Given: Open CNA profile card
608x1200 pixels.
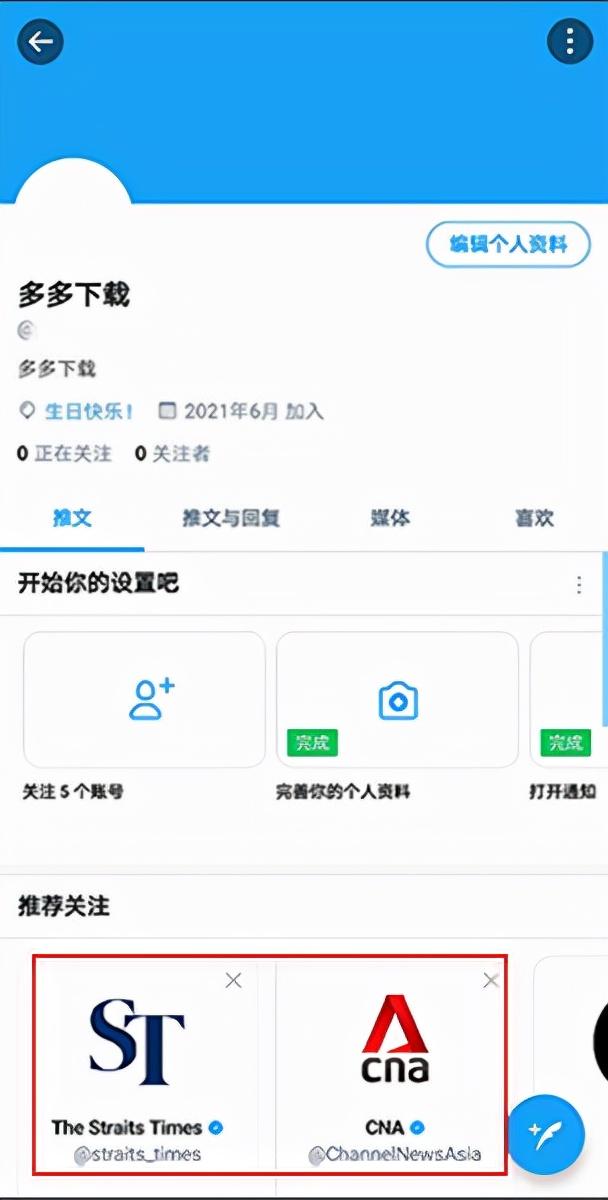Looking at the screenshot, I should [x=395, y=1060].
